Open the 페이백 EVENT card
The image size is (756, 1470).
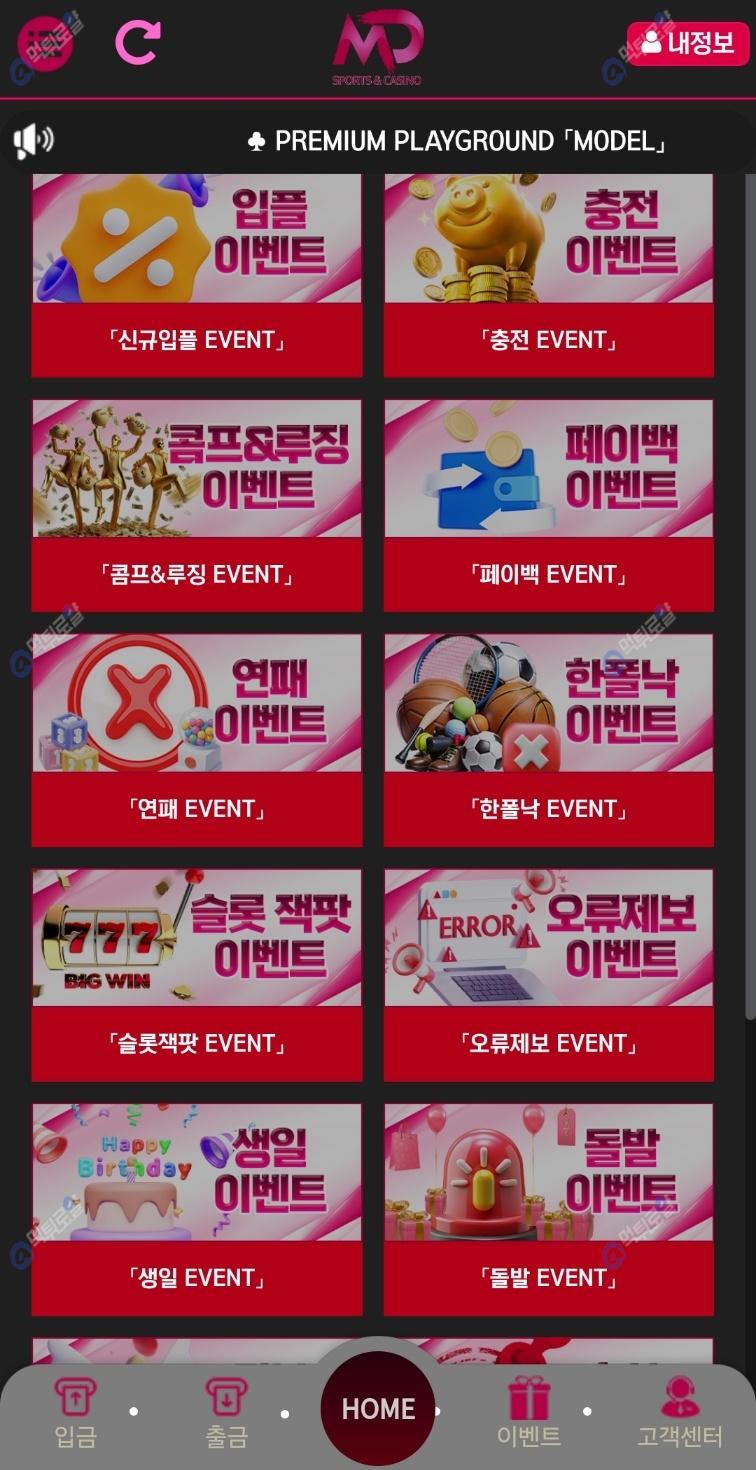548,505
